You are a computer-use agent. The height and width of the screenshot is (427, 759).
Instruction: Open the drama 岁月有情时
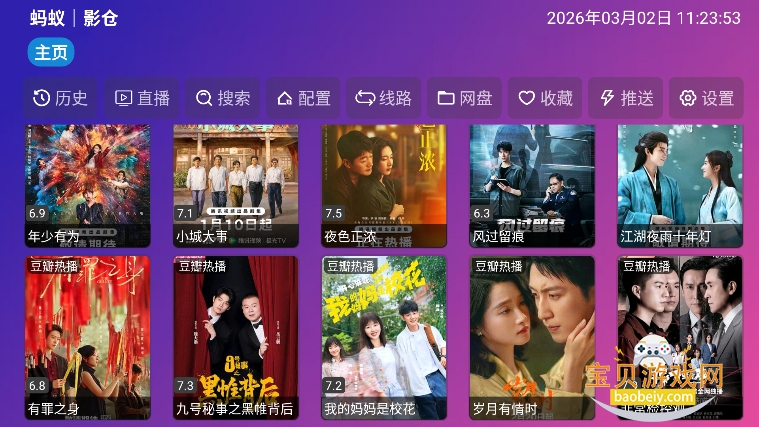point(532,338)
